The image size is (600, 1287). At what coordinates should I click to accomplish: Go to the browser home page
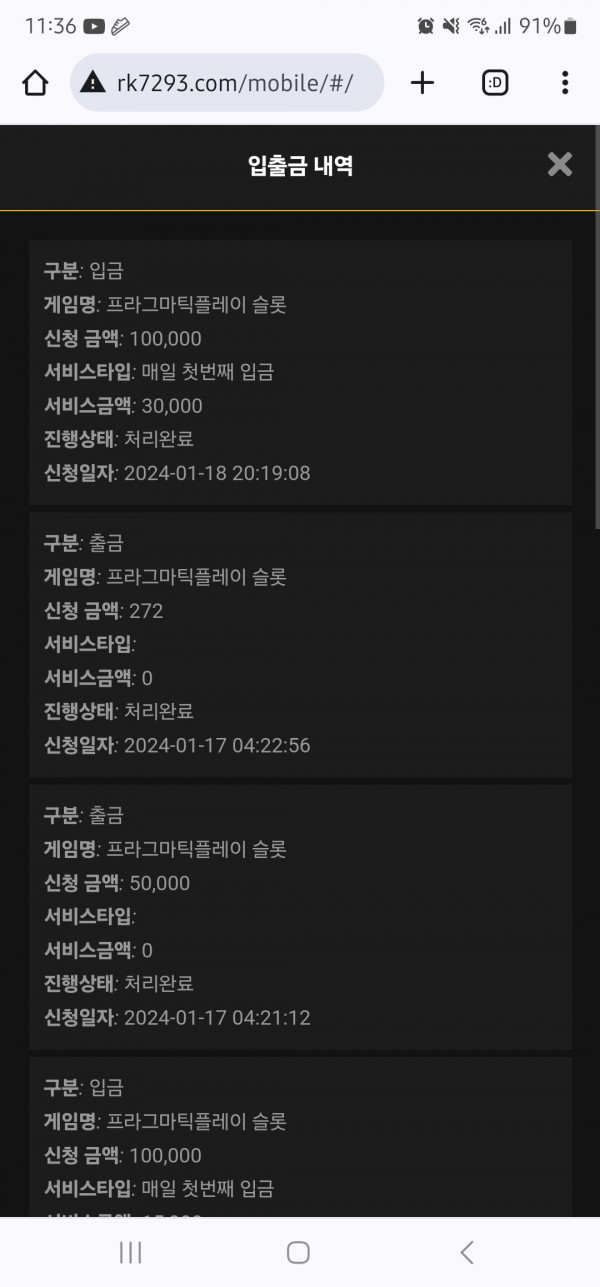coord(35,83)
